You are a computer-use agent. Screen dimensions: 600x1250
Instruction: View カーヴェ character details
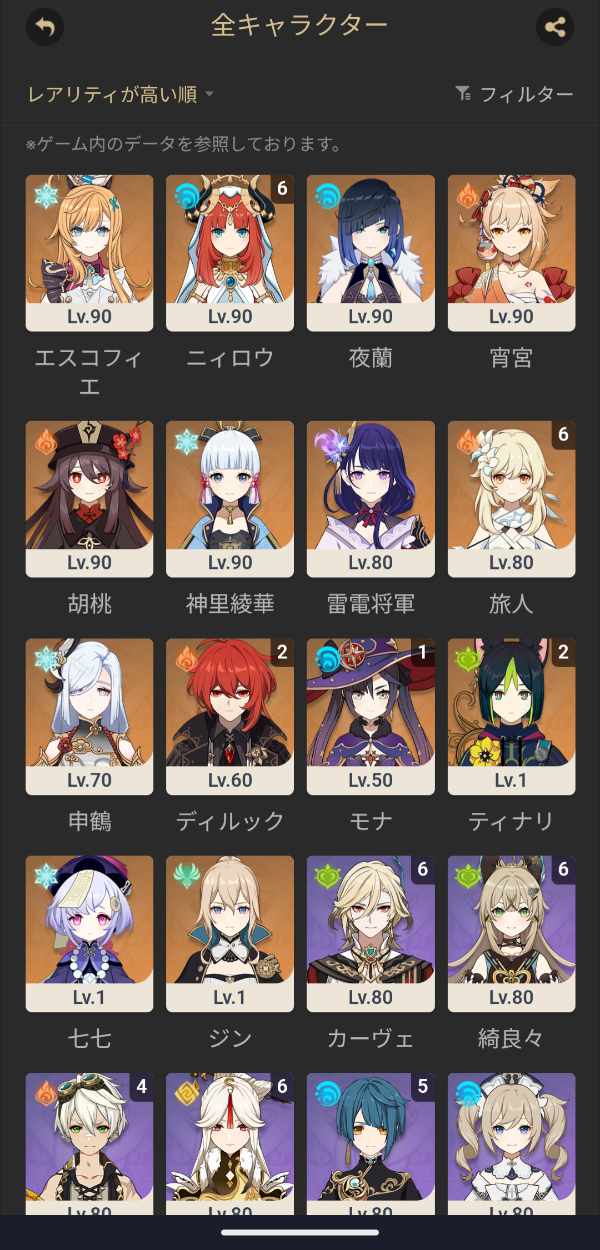point(371,933)
